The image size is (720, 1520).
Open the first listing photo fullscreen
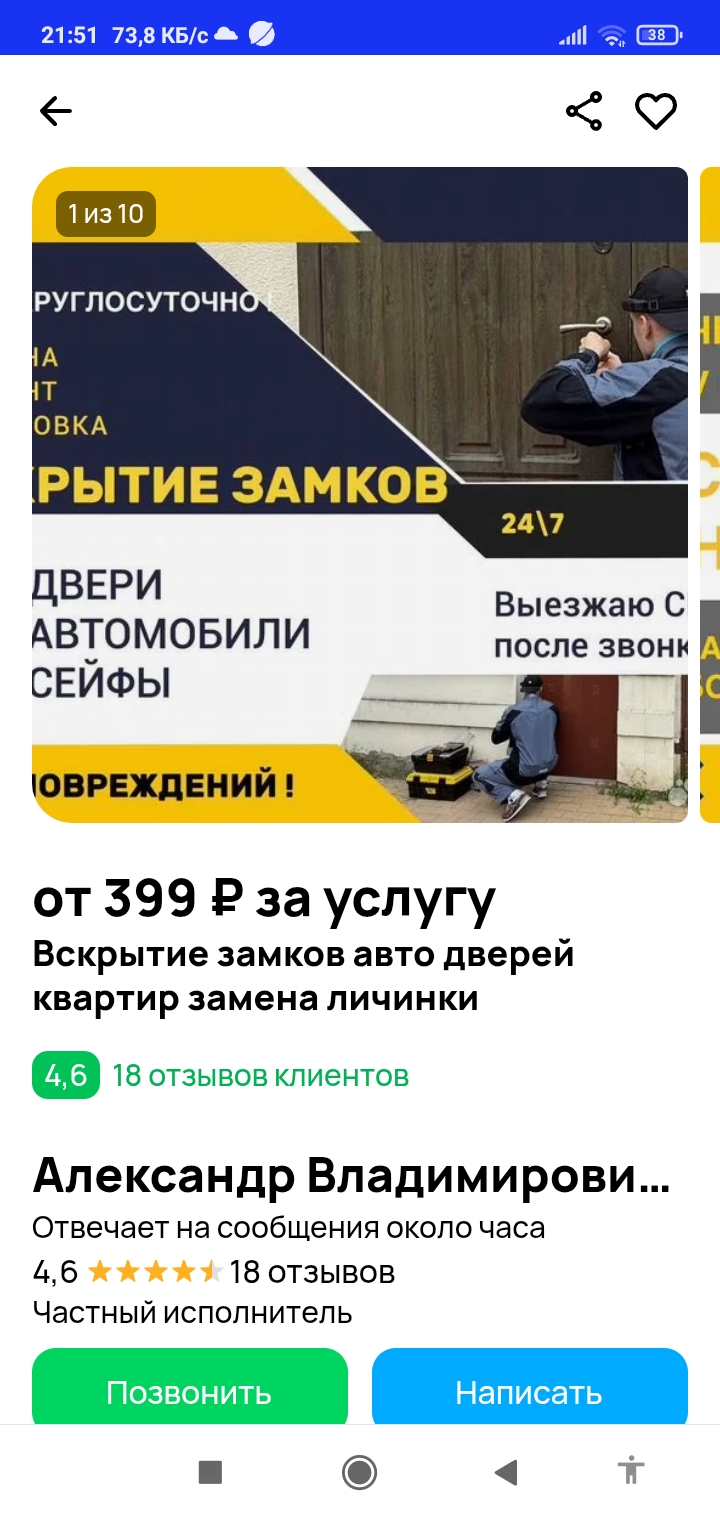360,495
